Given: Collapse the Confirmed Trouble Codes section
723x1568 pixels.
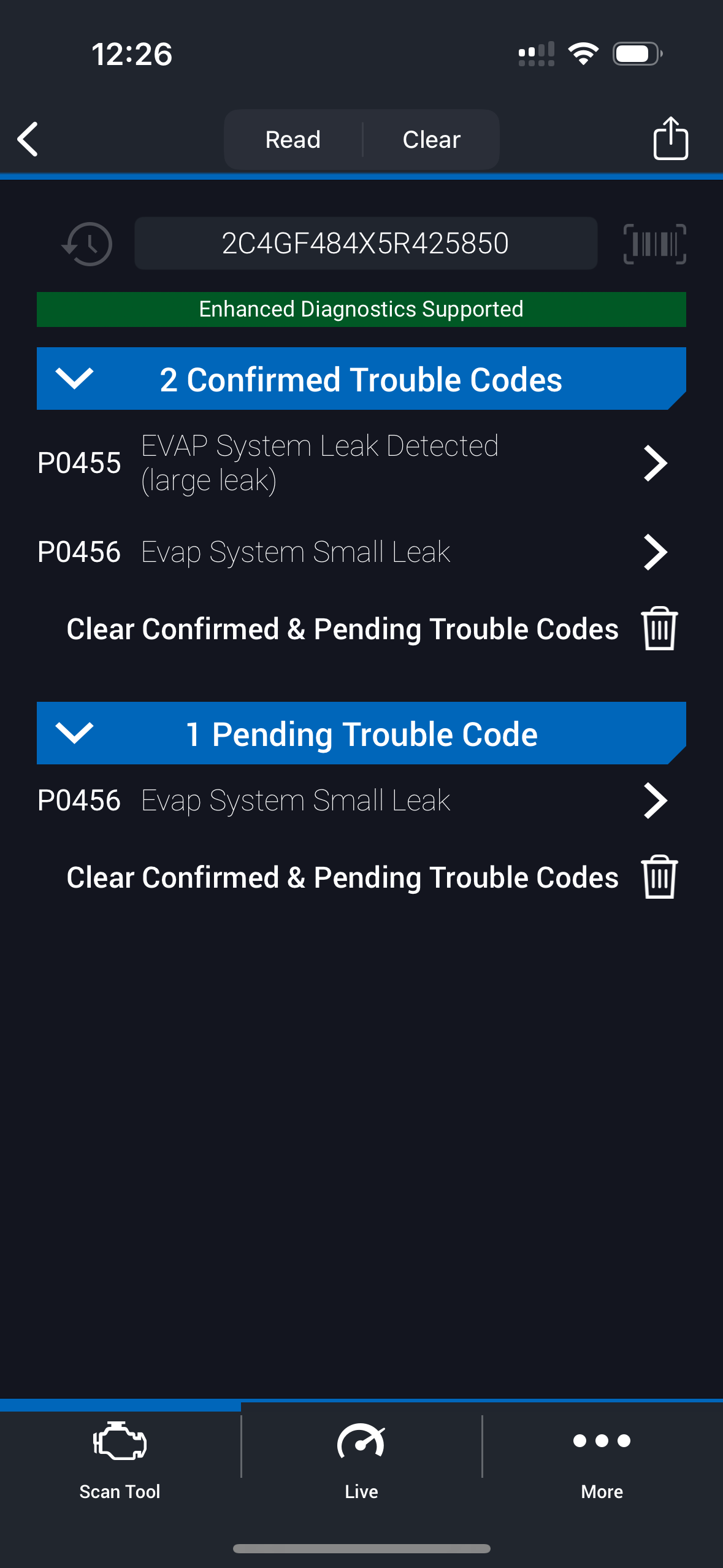Looking at the screenshot, I should click(x=74, y=379).
